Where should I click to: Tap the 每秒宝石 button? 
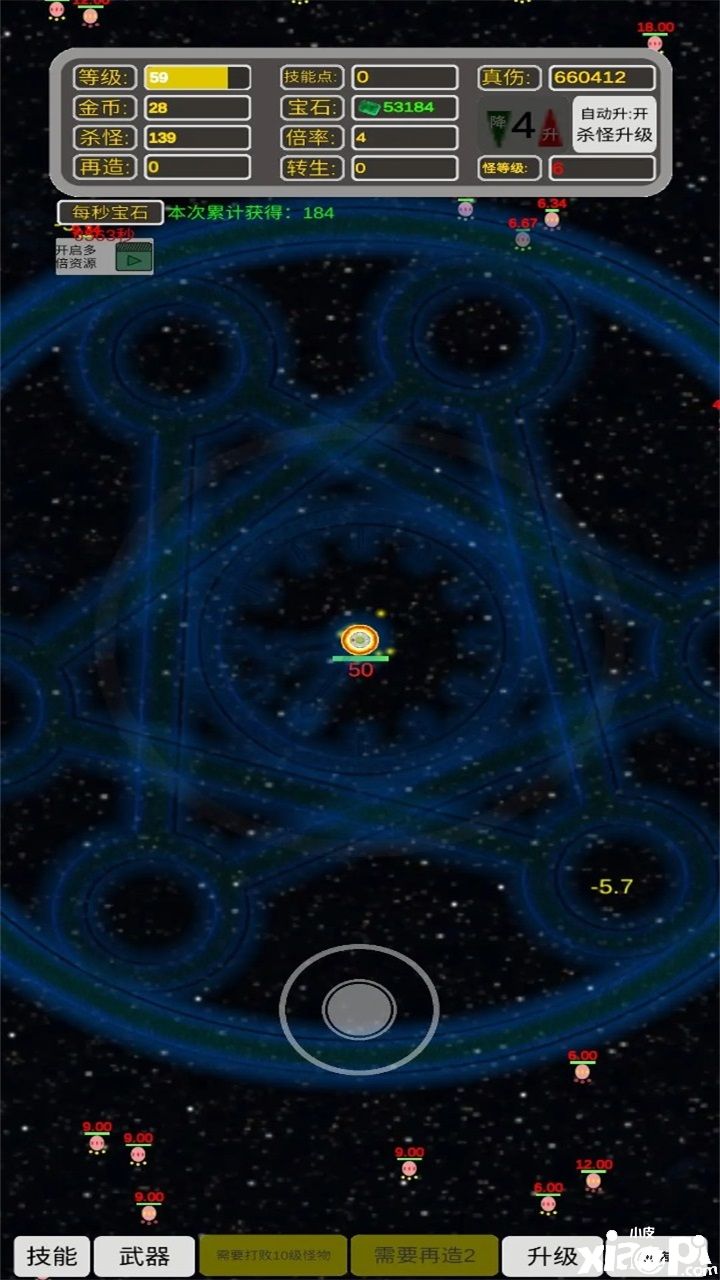point(110,212)
